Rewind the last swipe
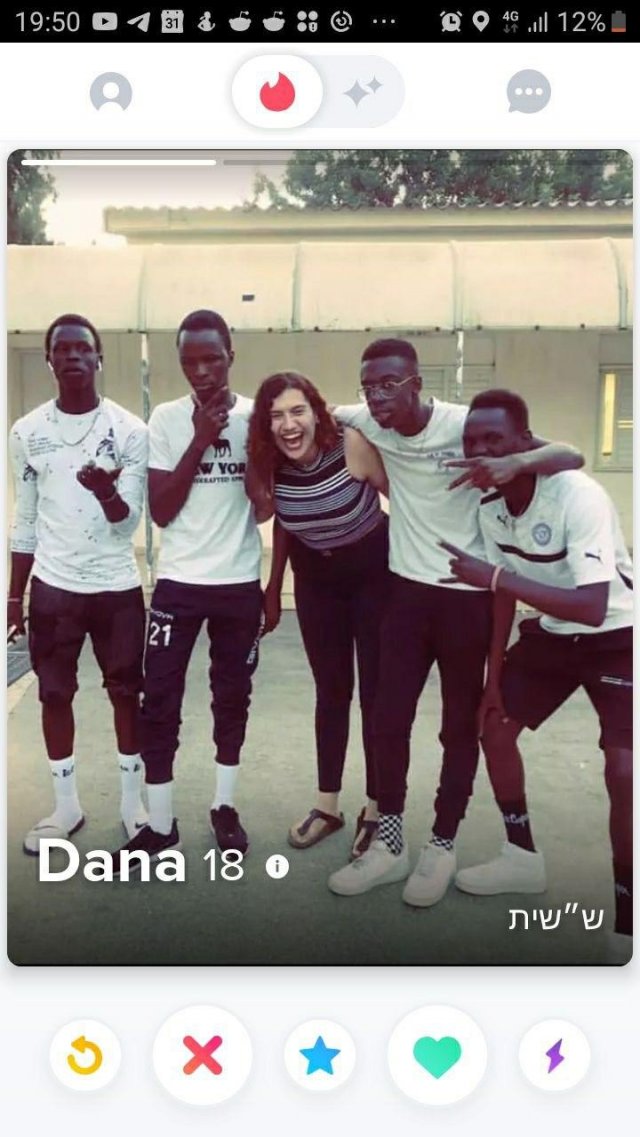Viewport: 640px width, 1137px height. click(x=85, y=1056)
